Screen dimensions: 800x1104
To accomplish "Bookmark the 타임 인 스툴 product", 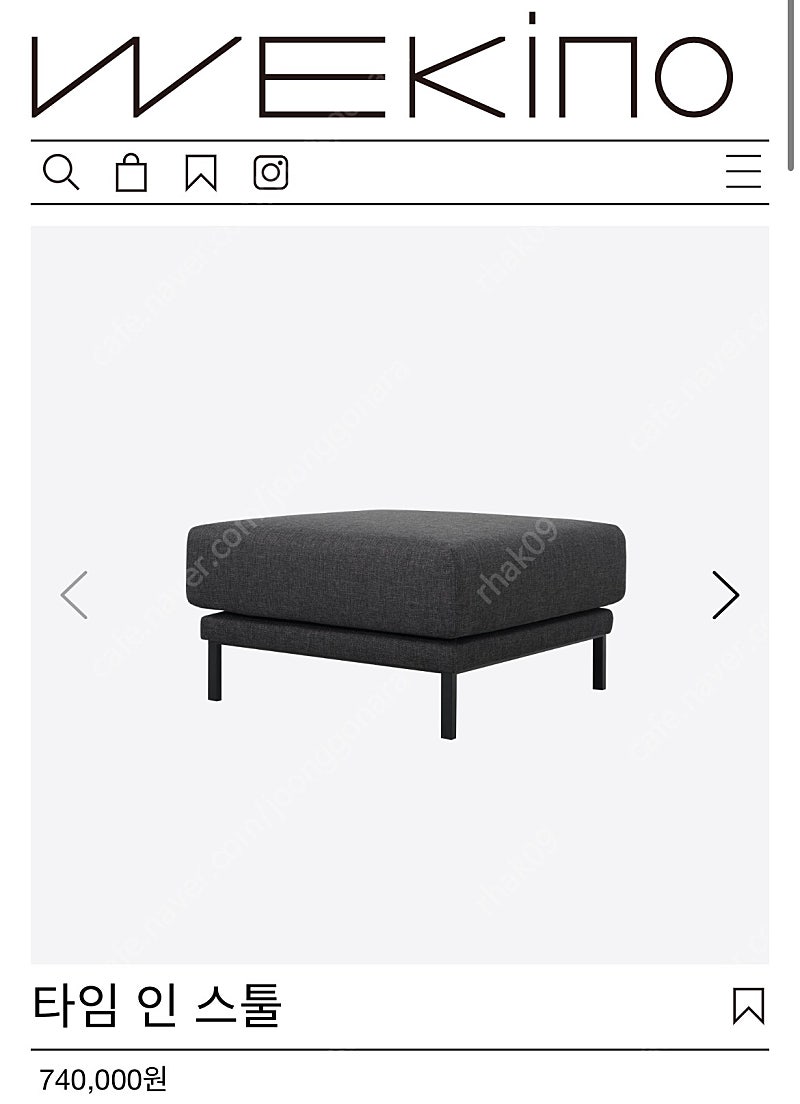I will tap(748, 1005).
